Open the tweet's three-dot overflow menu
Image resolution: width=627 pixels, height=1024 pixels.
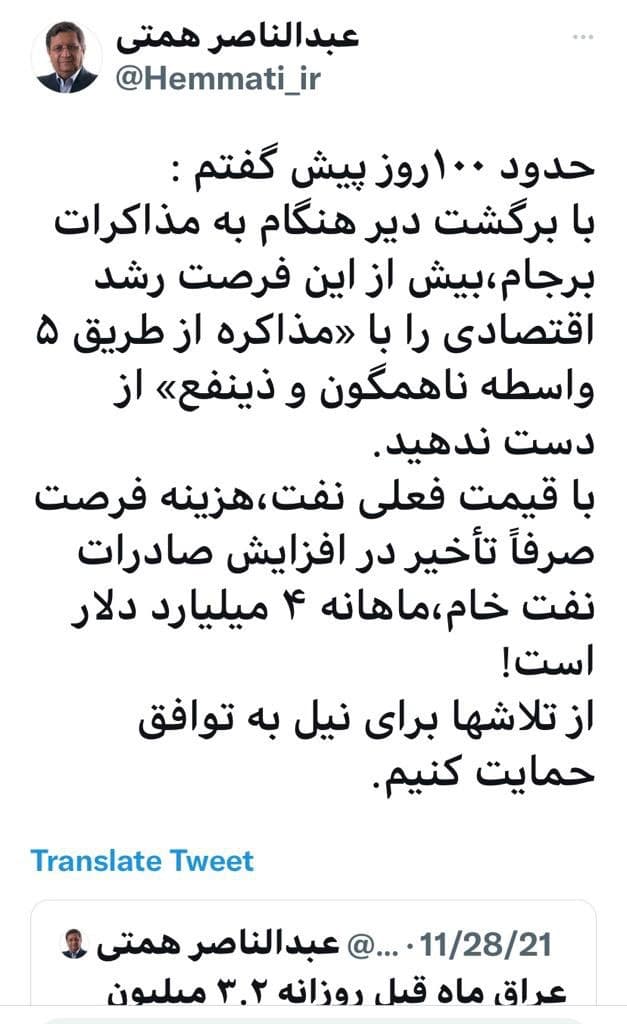point(583,37)
